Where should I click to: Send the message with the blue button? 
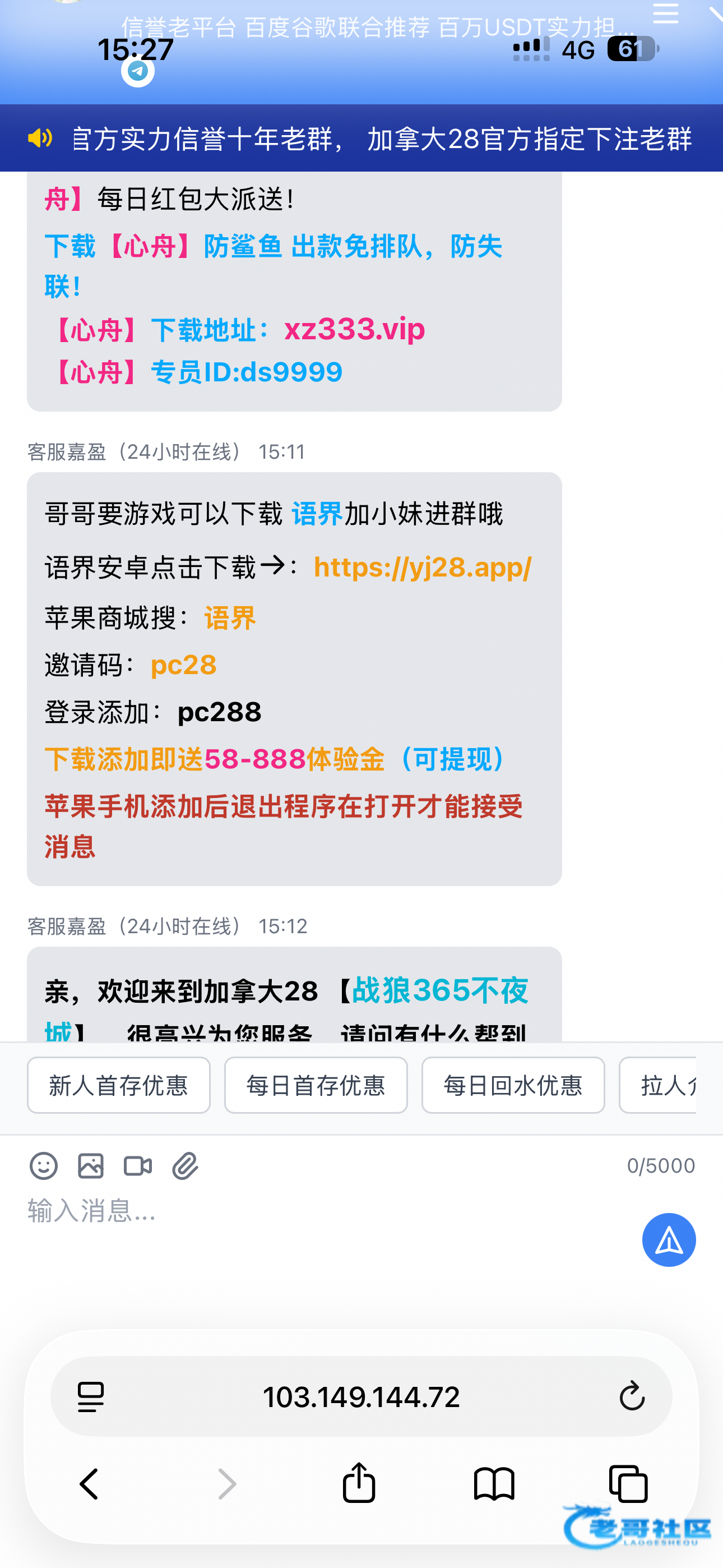(669, 1240)
